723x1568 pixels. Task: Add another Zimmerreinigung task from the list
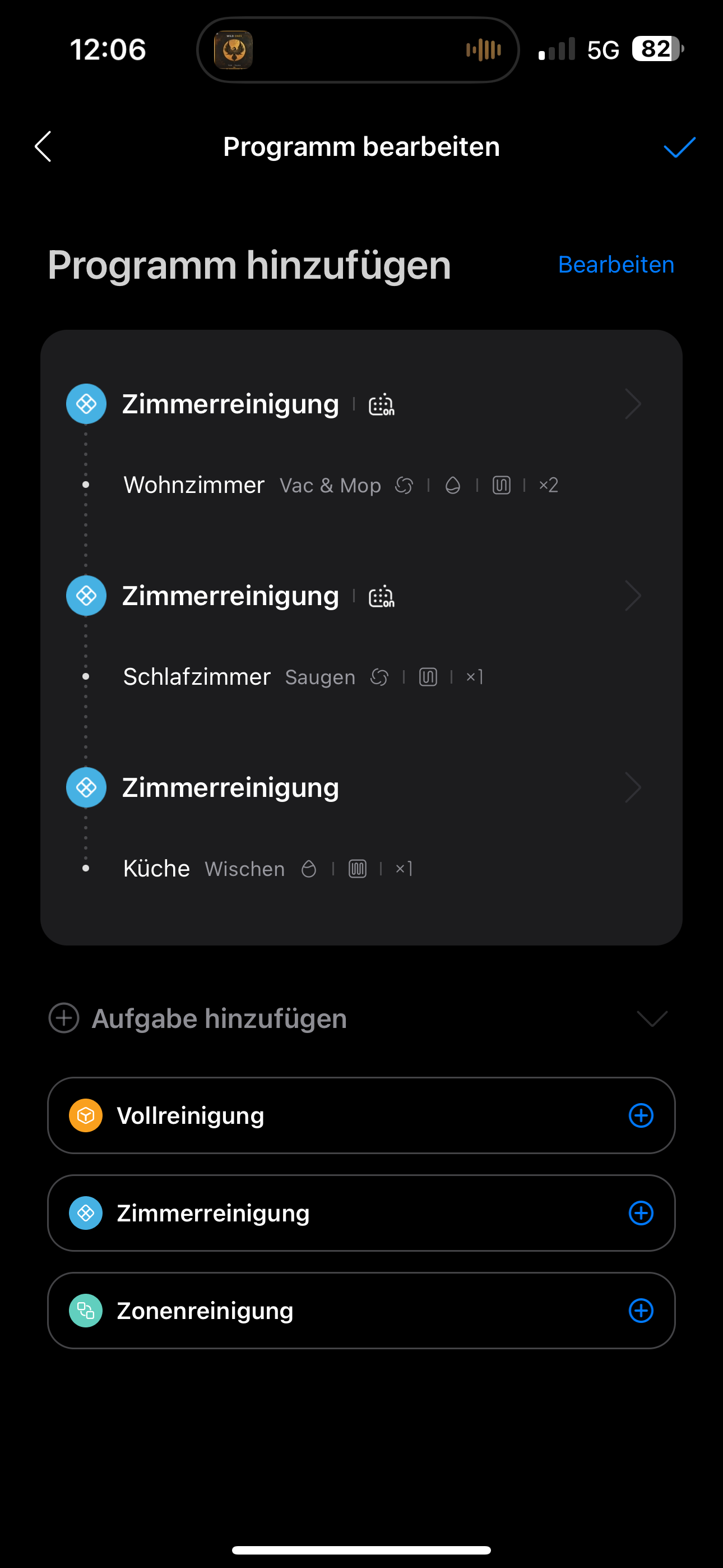[640, 1213]
